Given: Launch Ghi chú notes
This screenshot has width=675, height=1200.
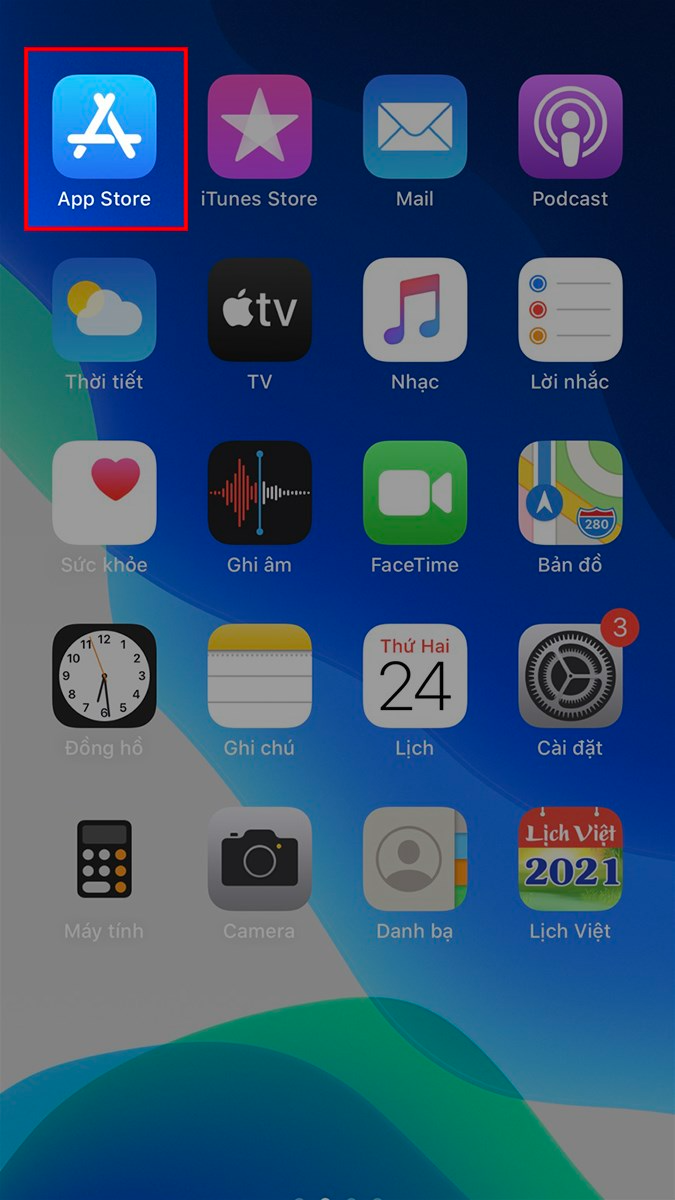Looking at the screenshot, I should coord(259,675).
